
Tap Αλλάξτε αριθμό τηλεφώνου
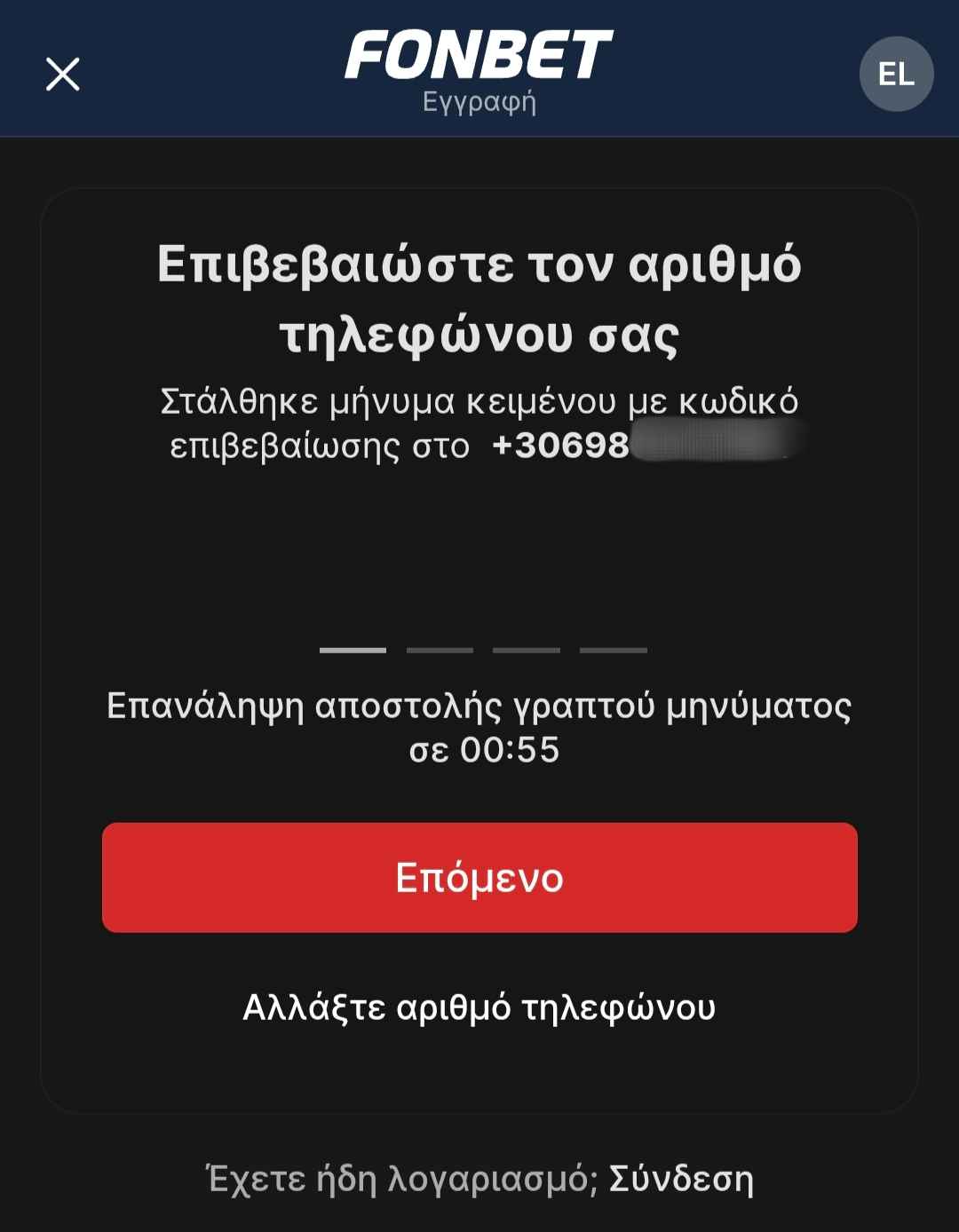pos(479,1007)
